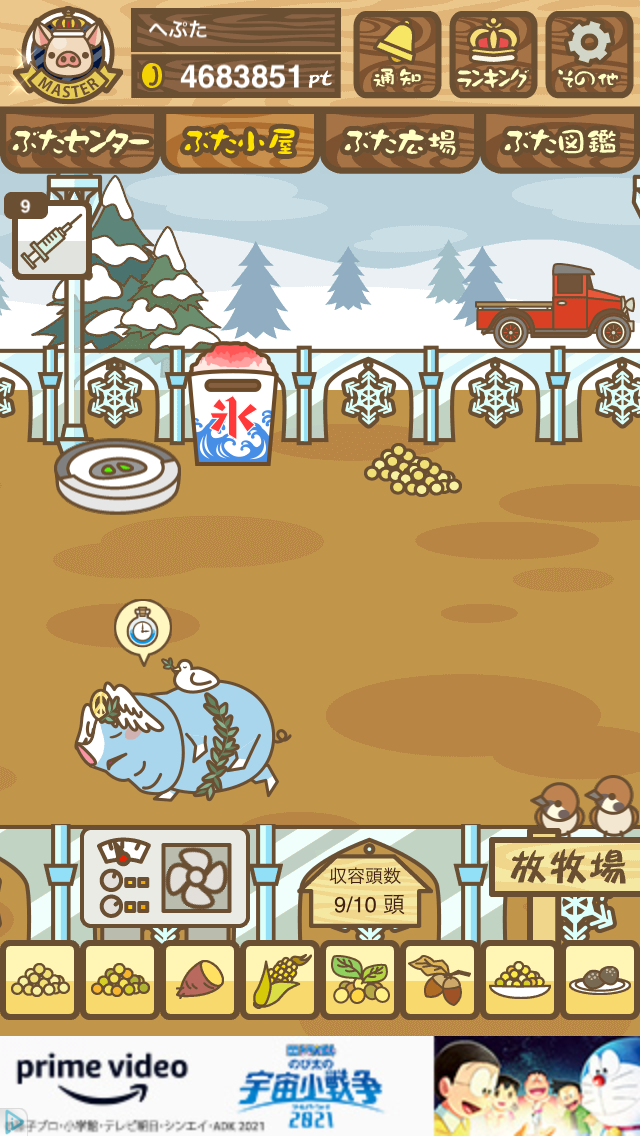Select the leafy bean feed
Screen dimensions: 640x1136
[360, 980]
